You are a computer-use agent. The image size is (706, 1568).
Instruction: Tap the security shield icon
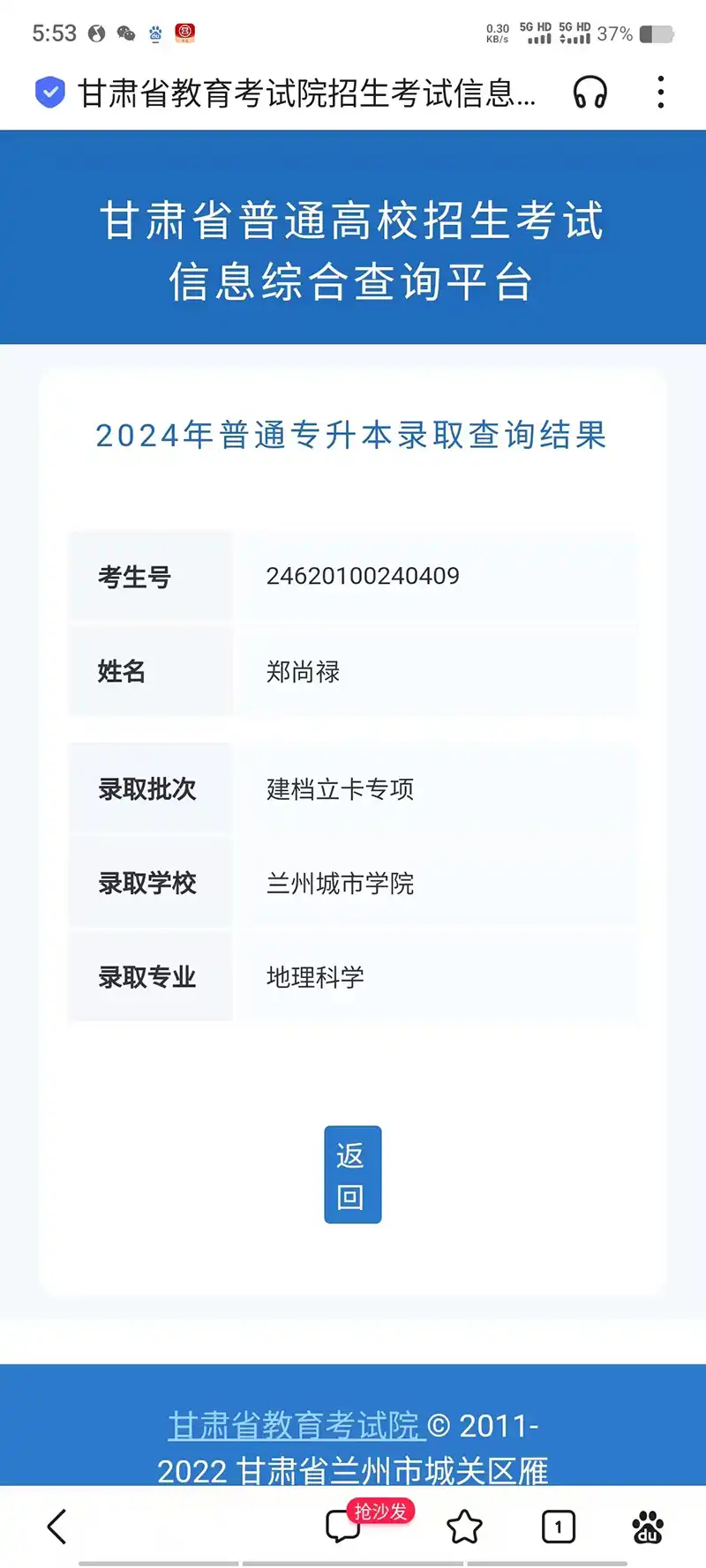click(50, 92)
